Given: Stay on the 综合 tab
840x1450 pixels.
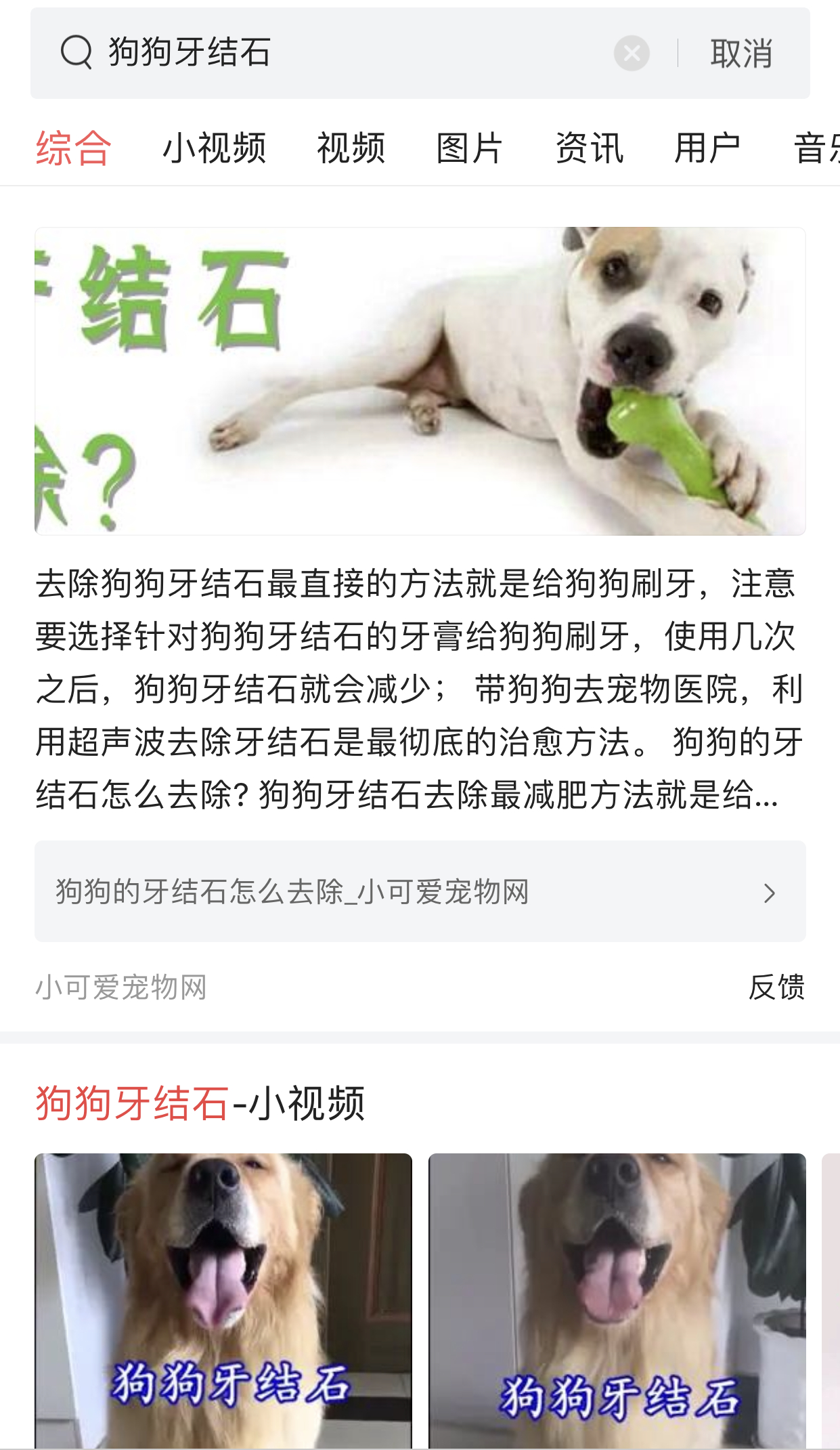Looking at the screenshot, I should point(72,148).
